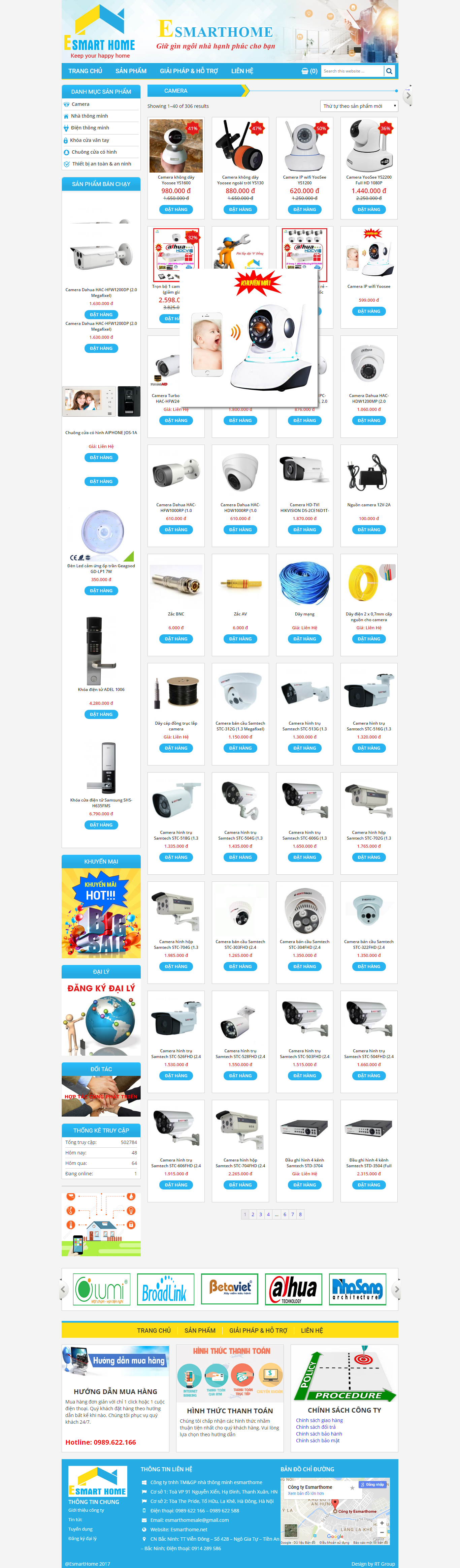Image resolution: width=460 pixels, height=1568 pixels.
Task: Order Camera không dây Yoosee YS1600
Action: [176, 209]
